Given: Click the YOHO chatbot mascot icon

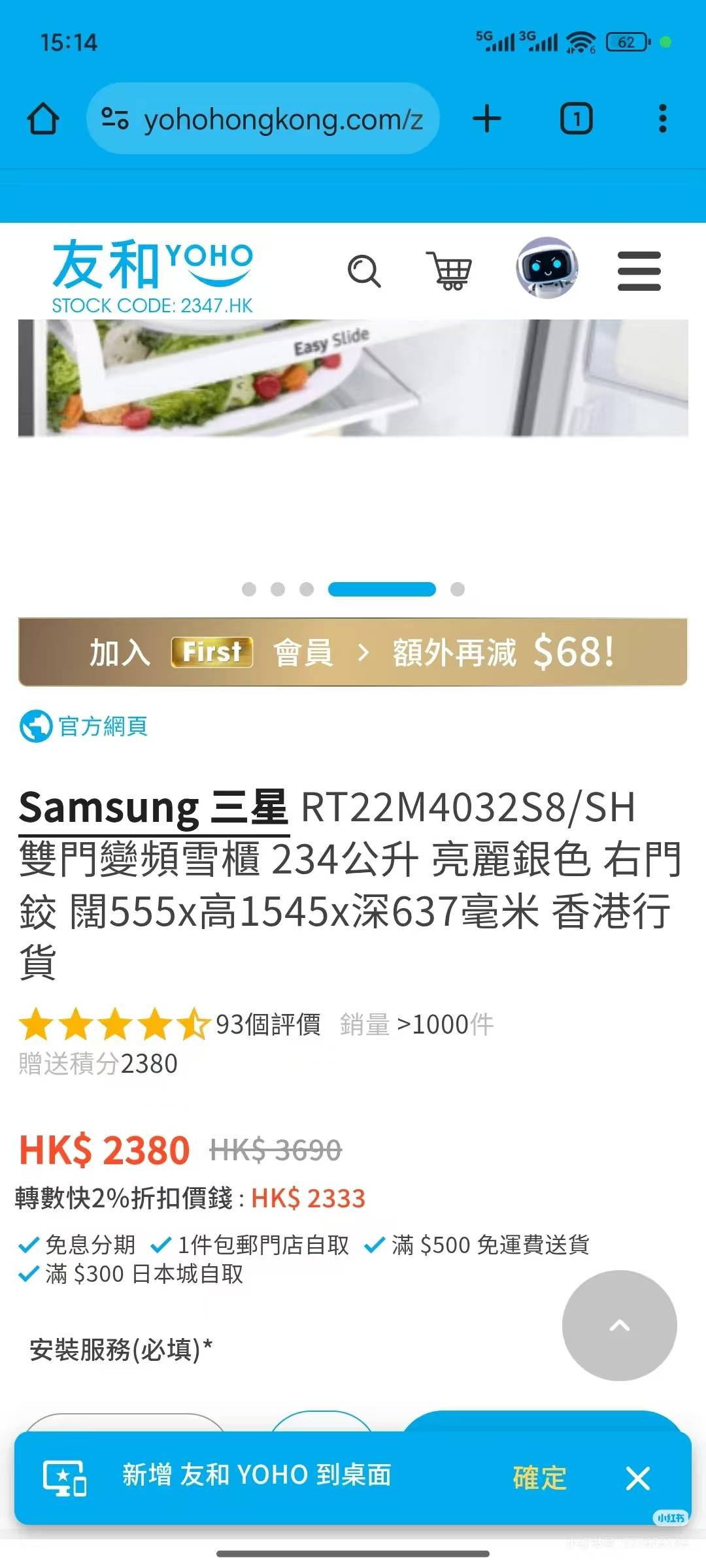Looking at the screenshot, I should (x=548, y=269).
